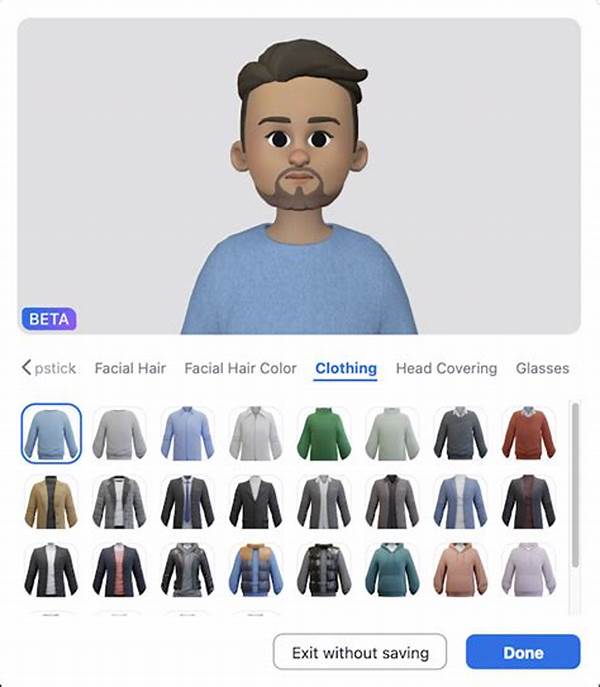
Task: Choose the blue puffer vest with orange collar
Action: [255, 569]
